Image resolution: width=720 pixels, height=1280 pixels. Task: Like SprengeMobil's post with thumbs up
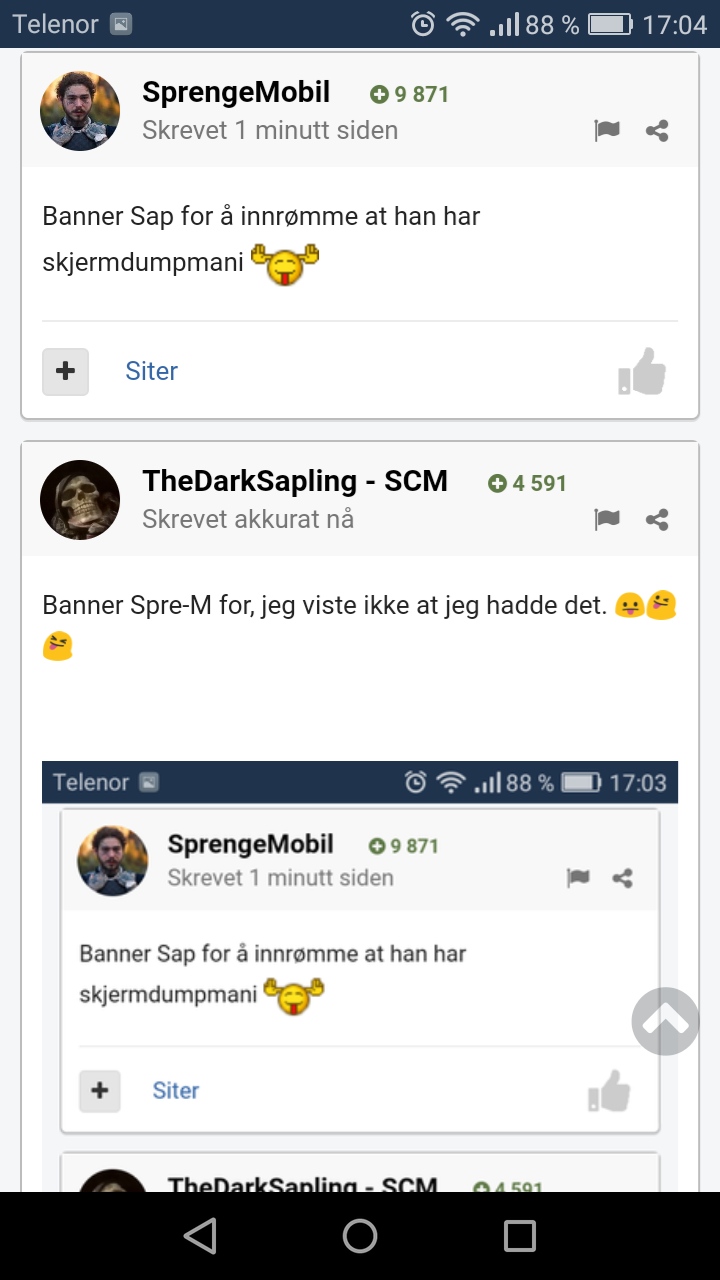[642, 372]
